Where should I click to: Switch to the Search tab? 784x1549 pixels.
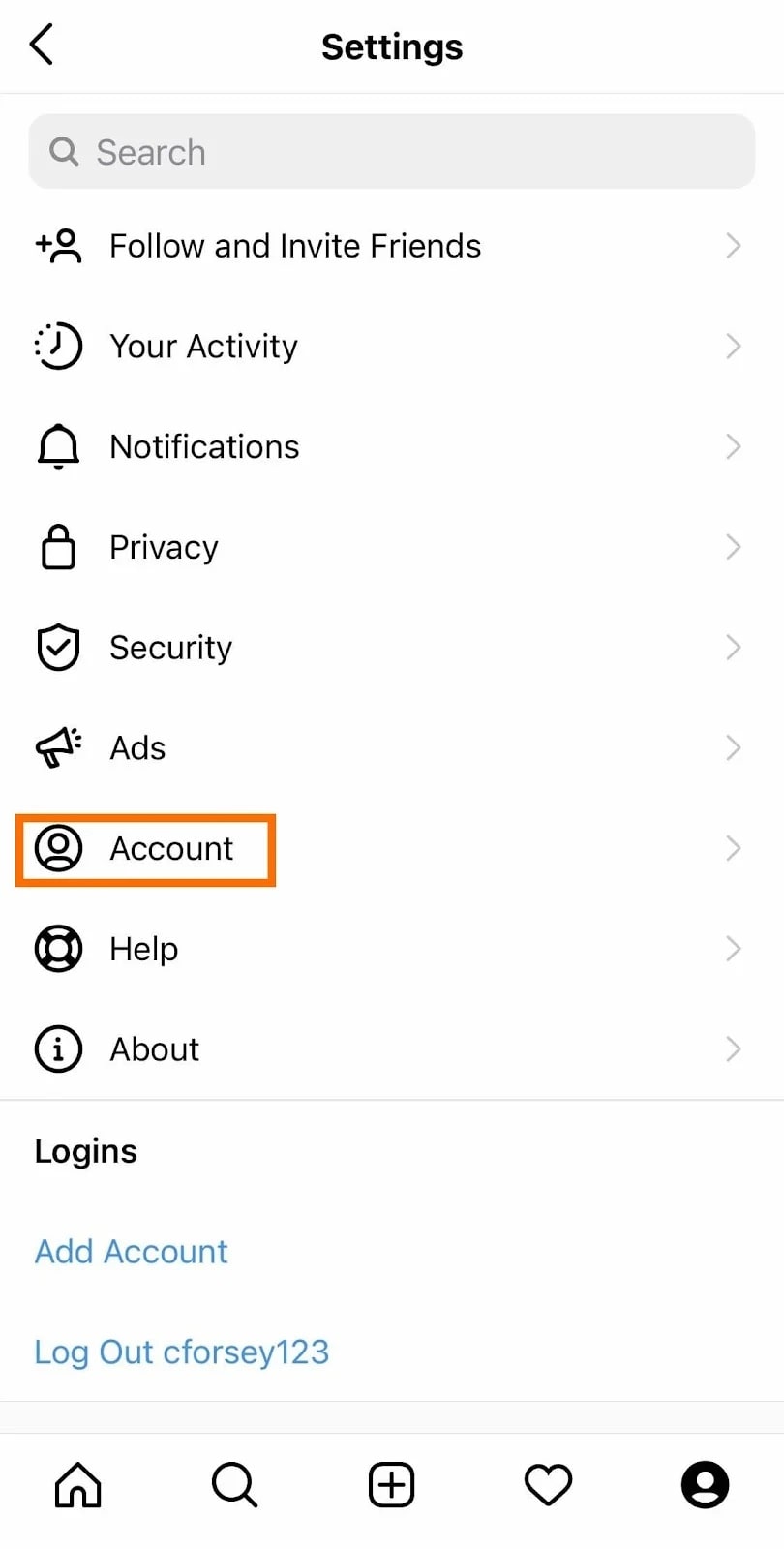pyautogui.click(x=235, y=1484)
